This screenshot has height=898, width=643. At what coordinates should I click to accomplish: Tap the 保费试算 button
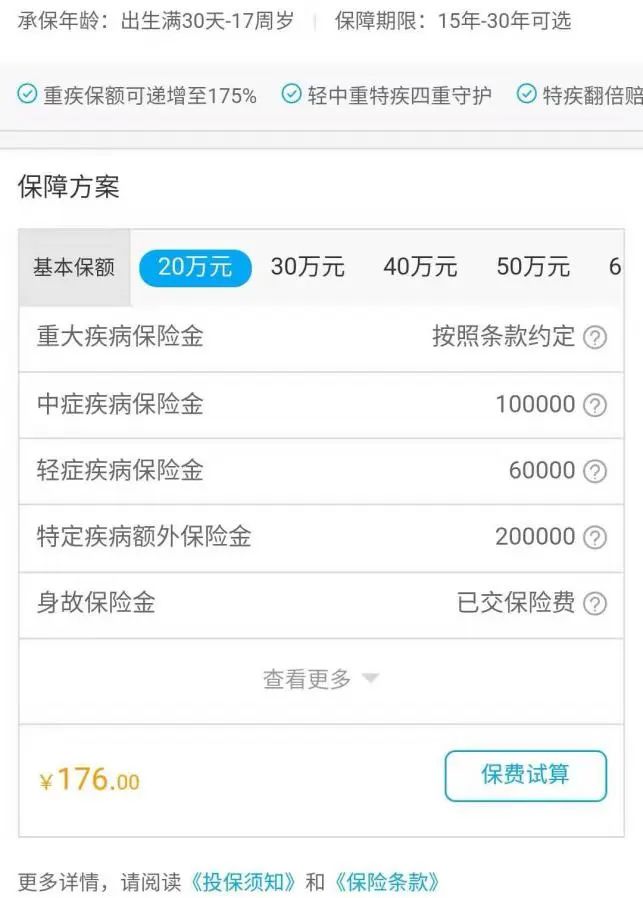pyautogui.click(x=525, y=776)
